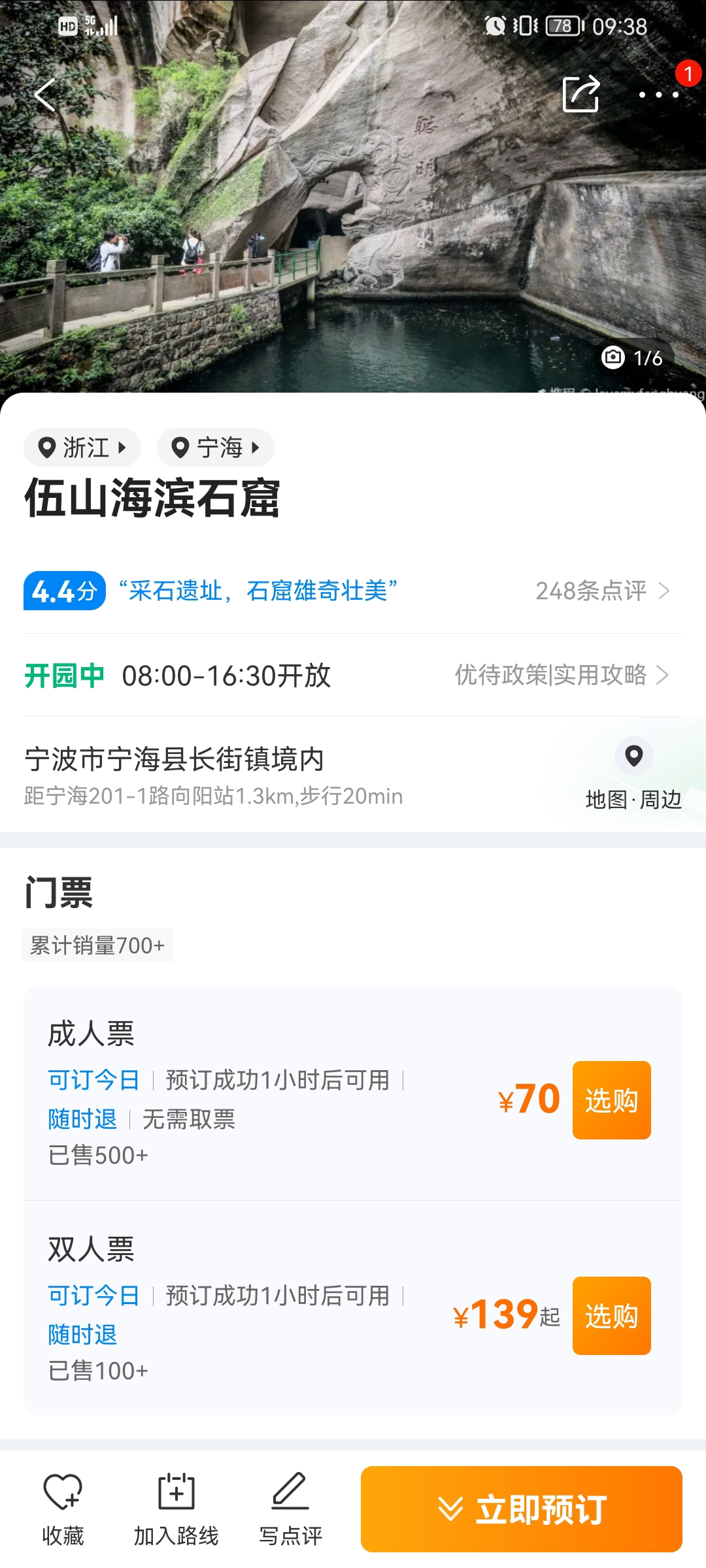The image size is (706, 1568).
Task: Select 选购 for 成人票 ¥70
Action: 611,1100
